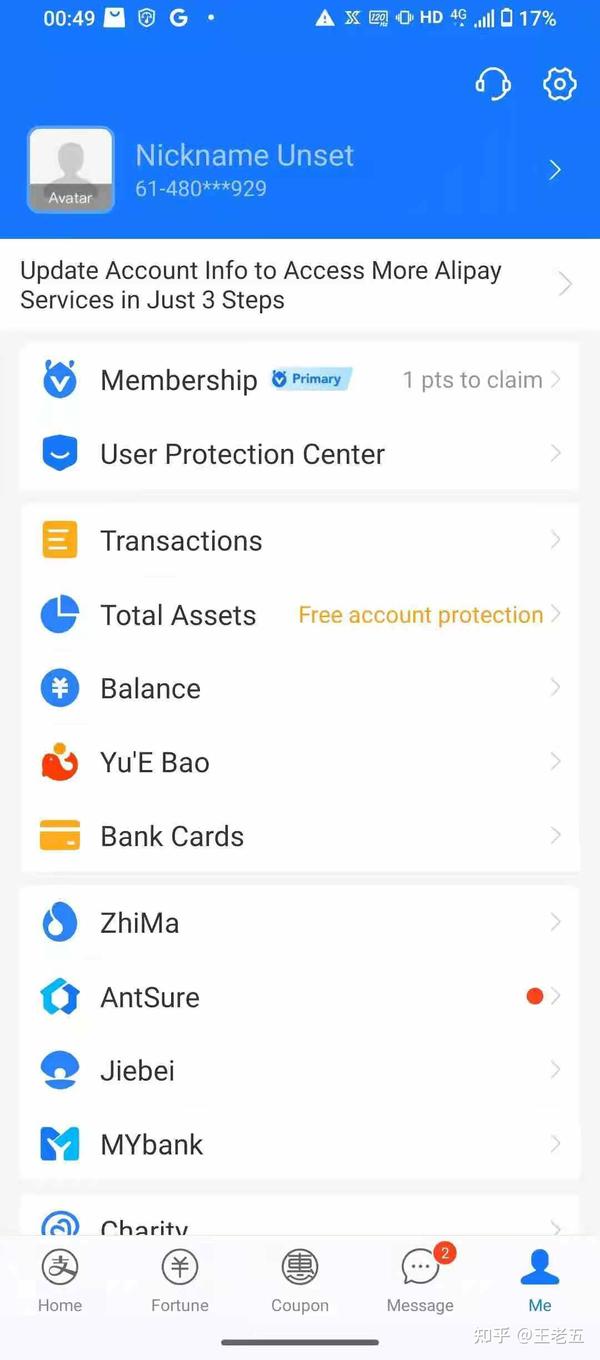Open the settings gear

(559, 85)
